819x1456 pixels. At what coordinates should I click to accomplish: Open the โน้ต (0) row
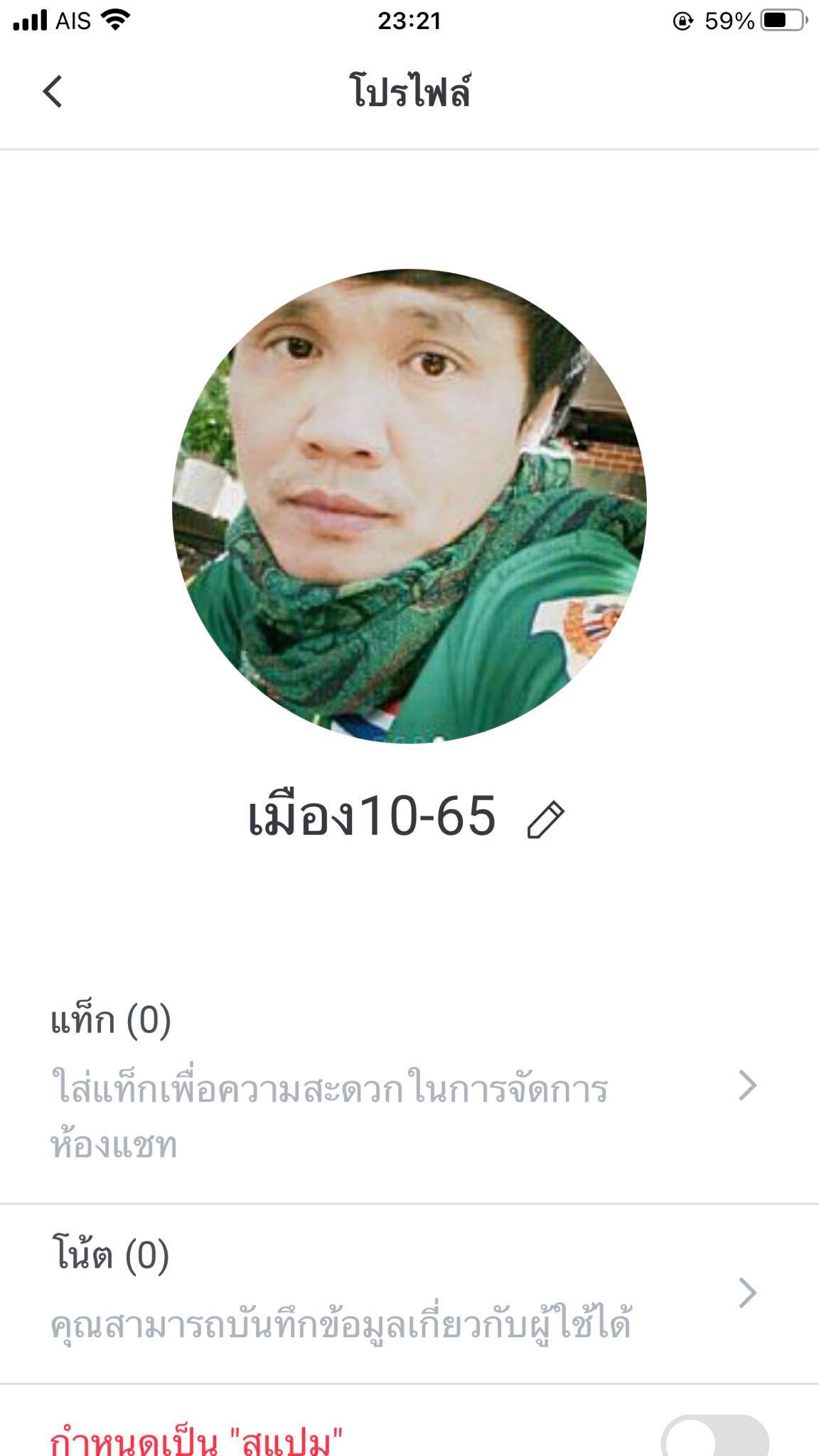408,1293
